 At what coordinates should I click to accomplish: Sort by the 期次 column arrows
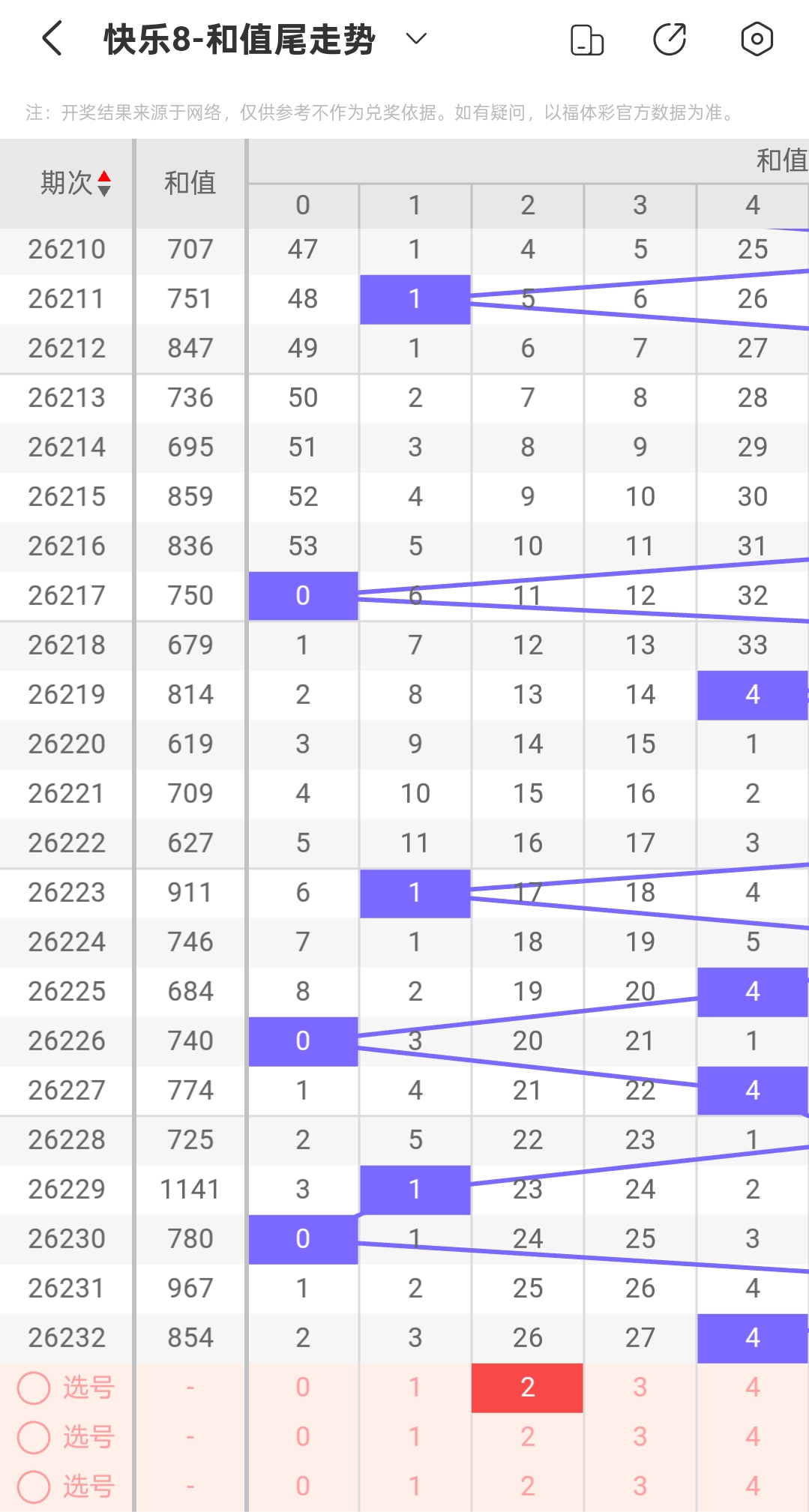point(104,184)
